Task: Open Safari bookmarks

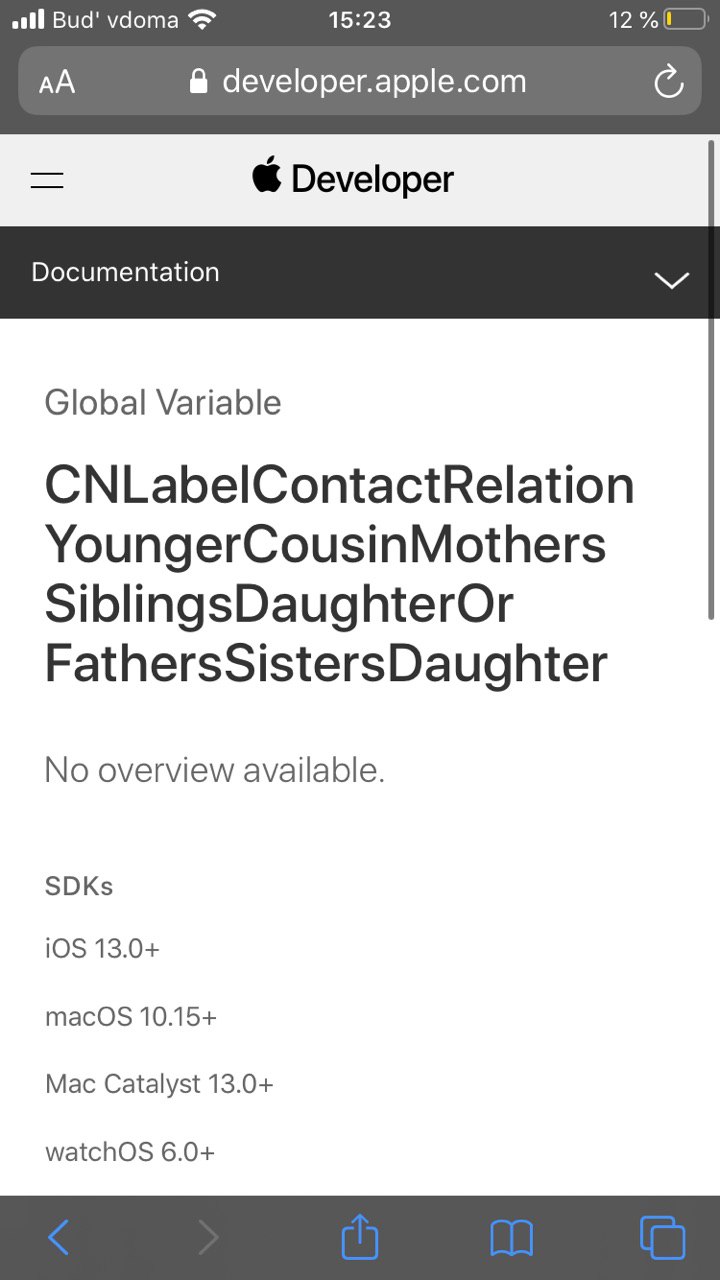Action: coord(511,1238)
